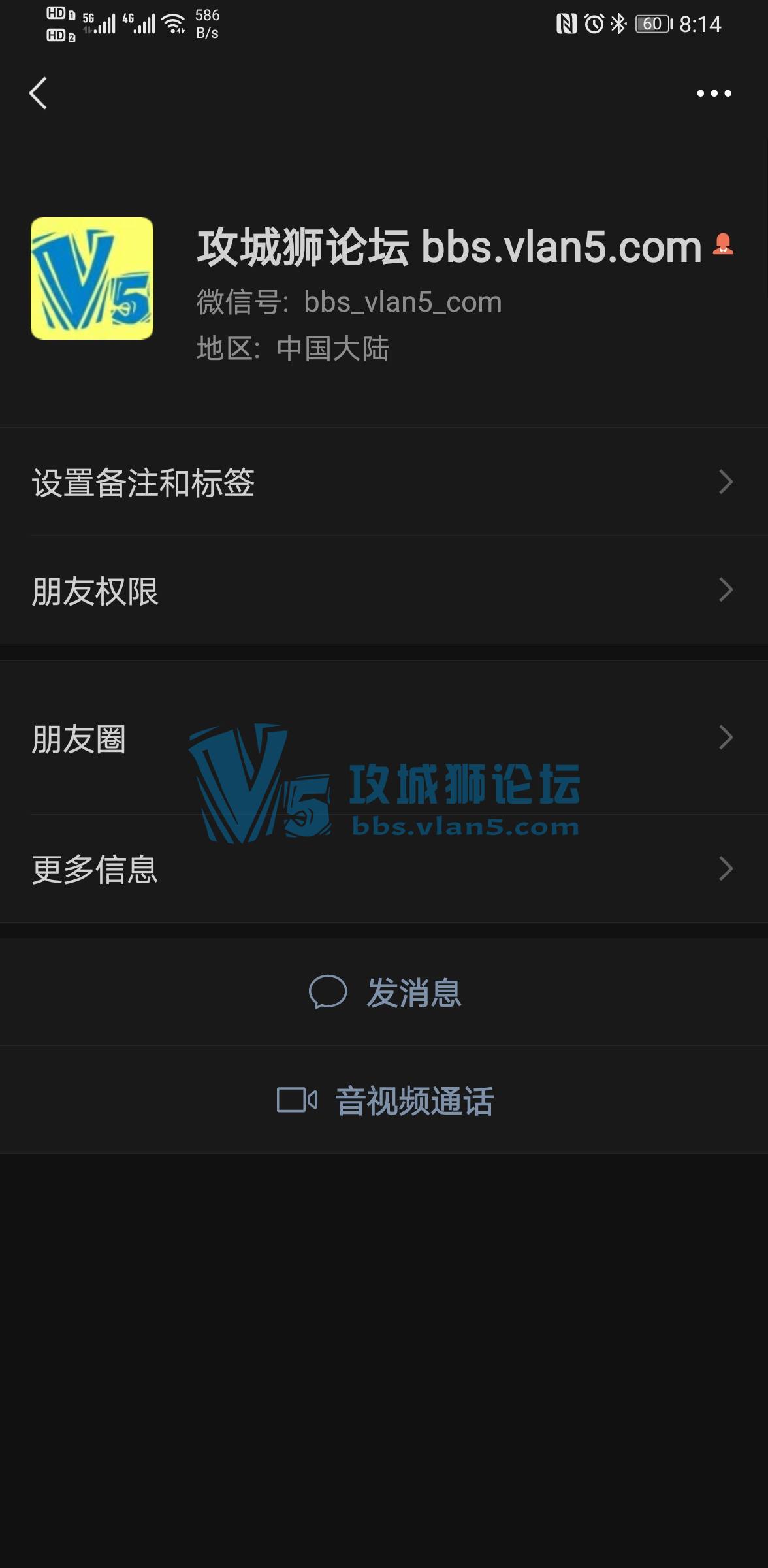Tap 发消息 to send a message
The image size is (768, 1568).
coord(384,992)
